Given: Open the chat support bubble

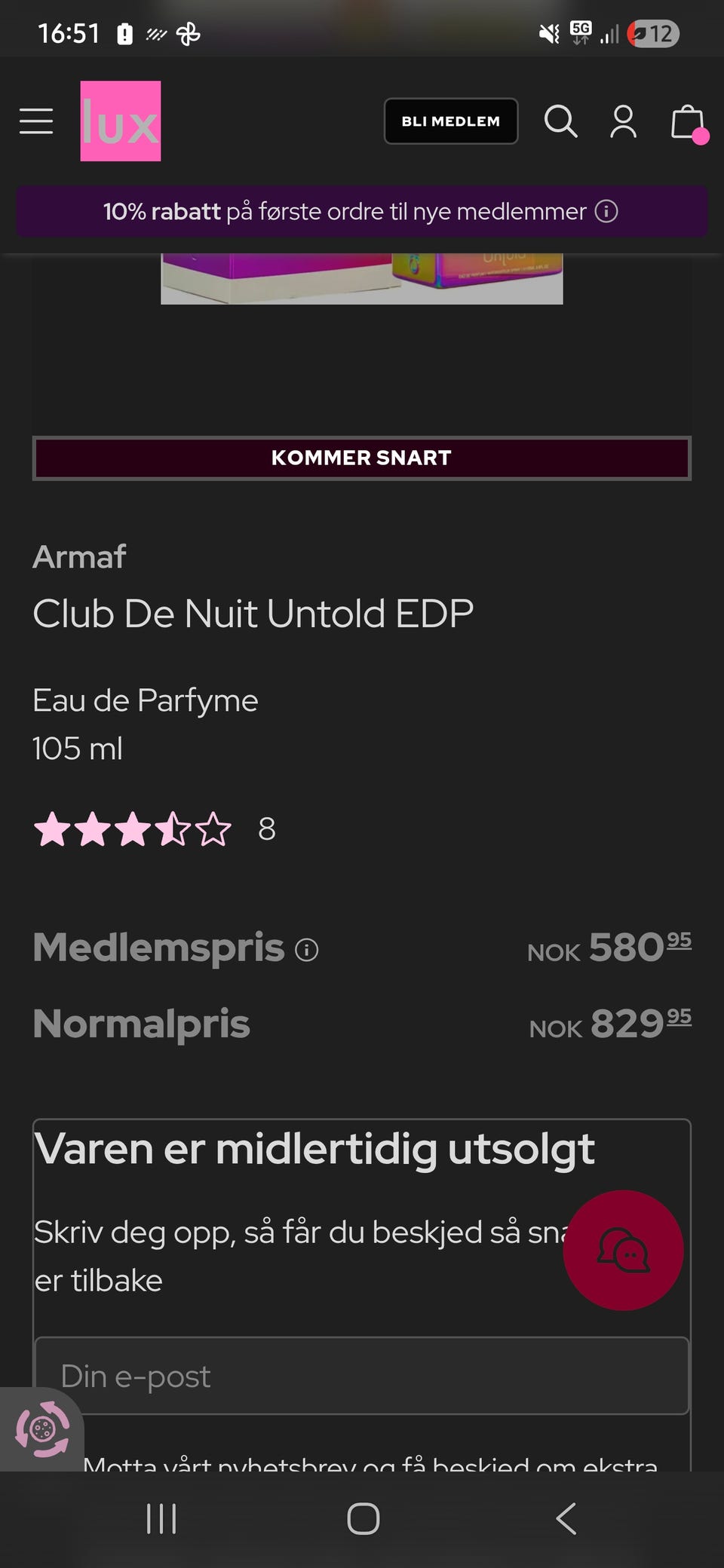Looking at the screenshot, I should (x=623, y=1250).
